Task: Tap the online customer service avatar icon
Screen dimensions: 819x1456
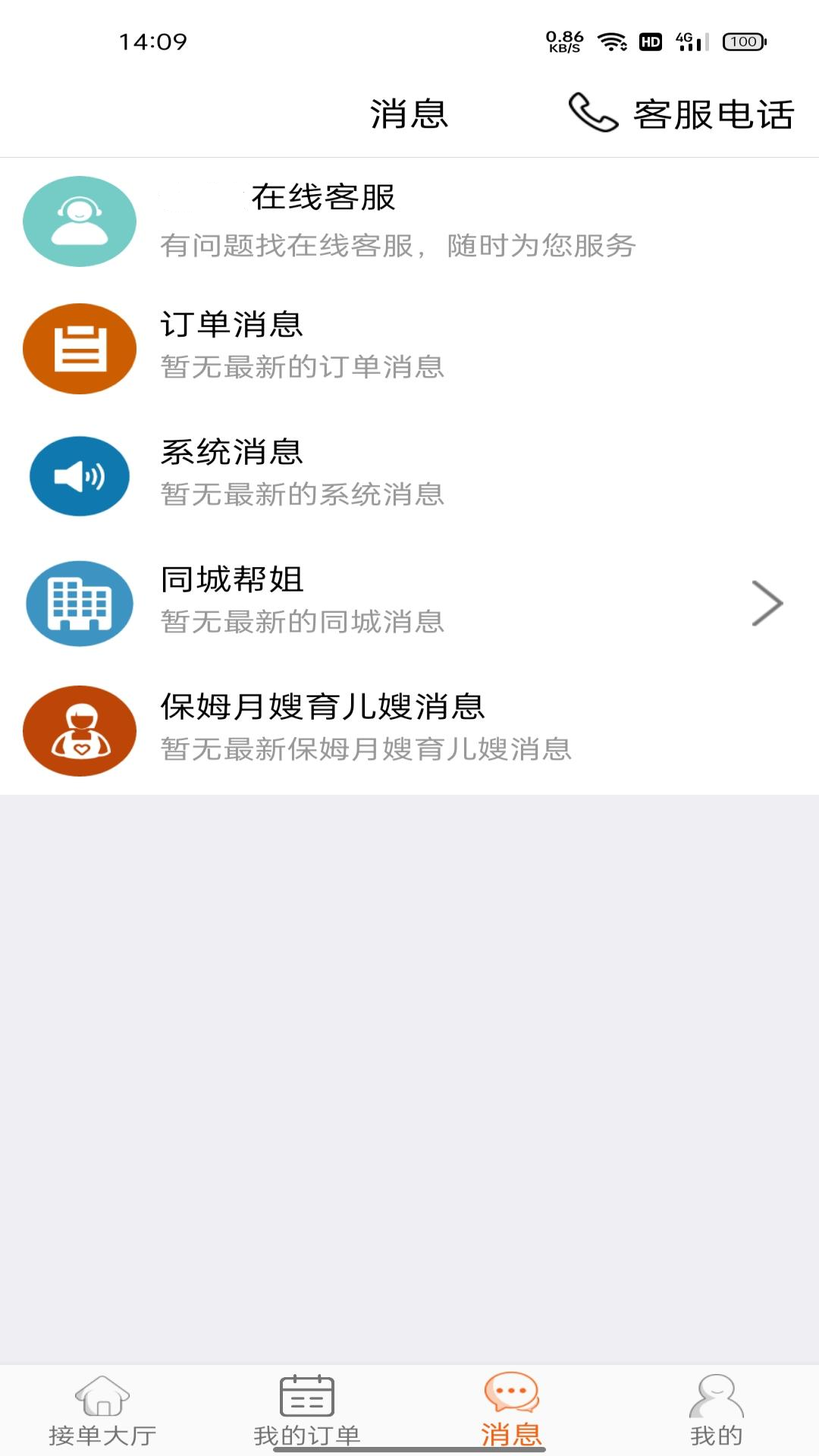Action: point(80,221)
